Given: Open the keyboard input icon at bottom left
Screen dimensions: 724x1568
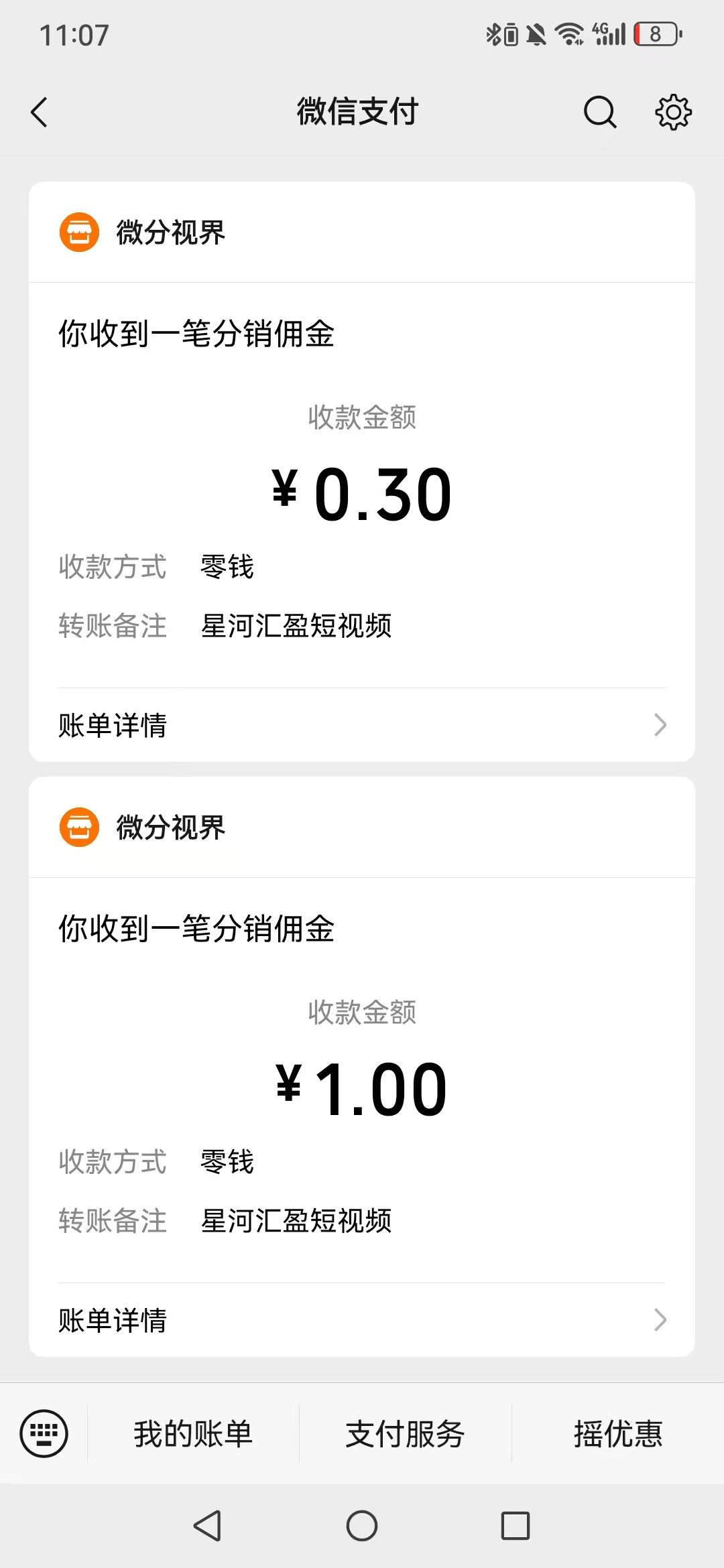Looking at the screenshot, I should click(x=43, y=1434).
